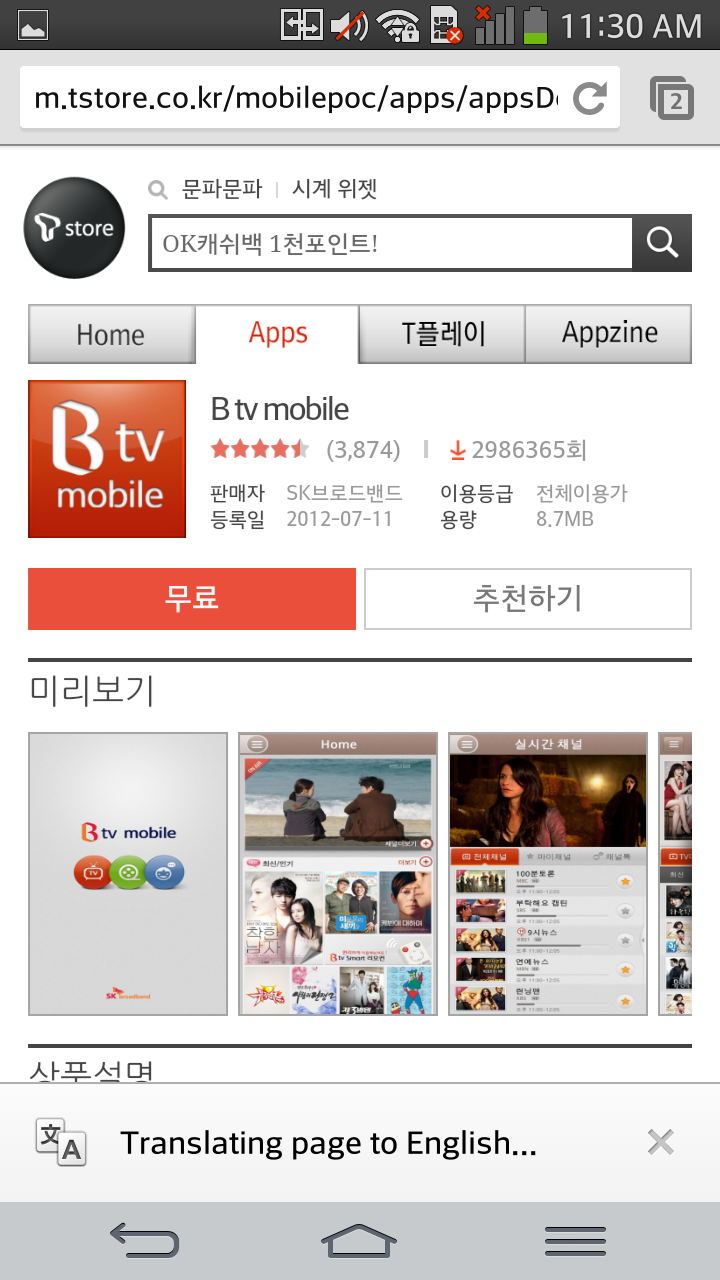Tap the magnifier search button
This screenshot has height=1280, width=720.
click(662, 243)
